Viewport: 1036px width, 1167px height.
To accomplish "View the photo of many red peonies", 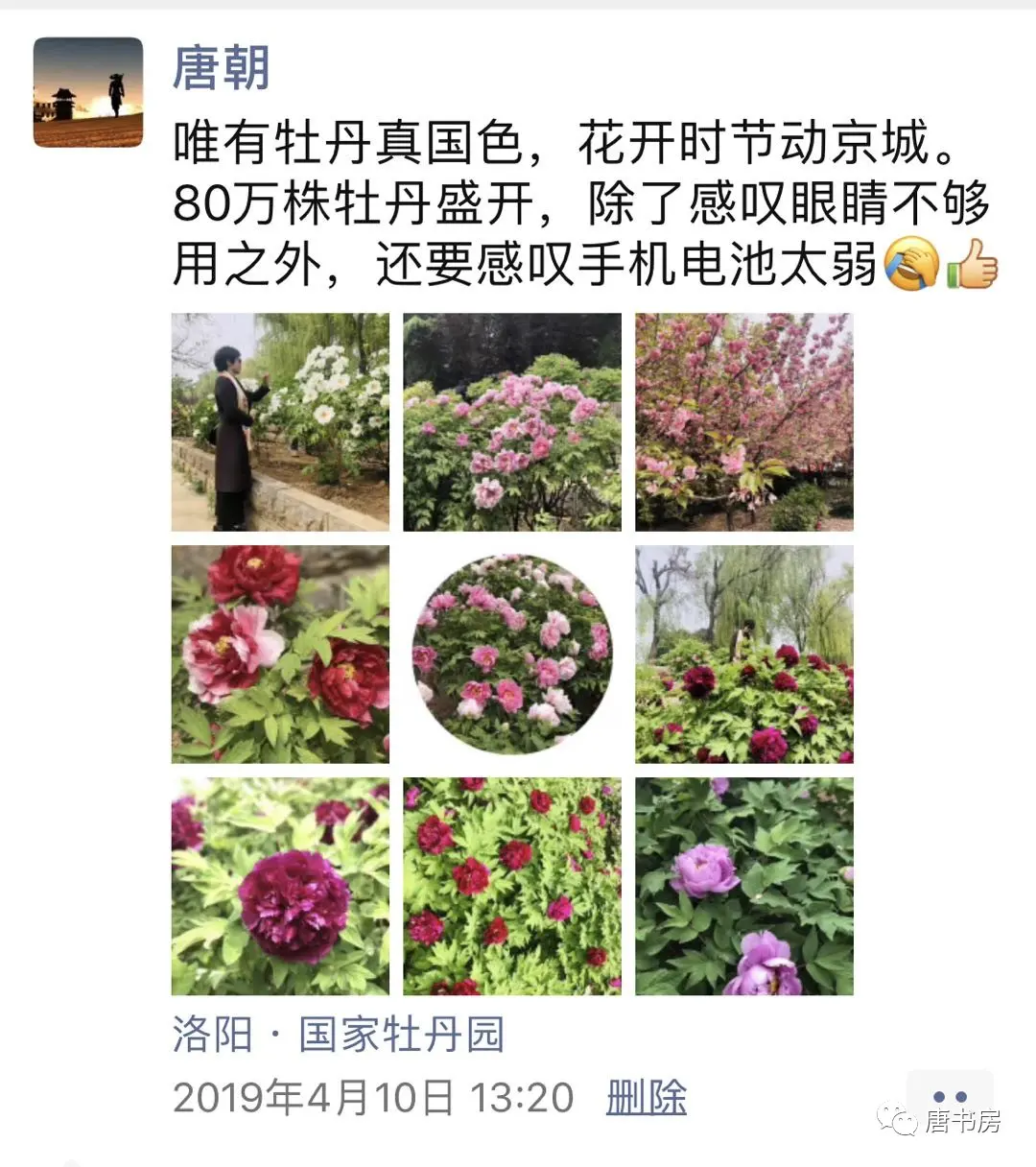I will pyautogui.click(x=511, y=886).
